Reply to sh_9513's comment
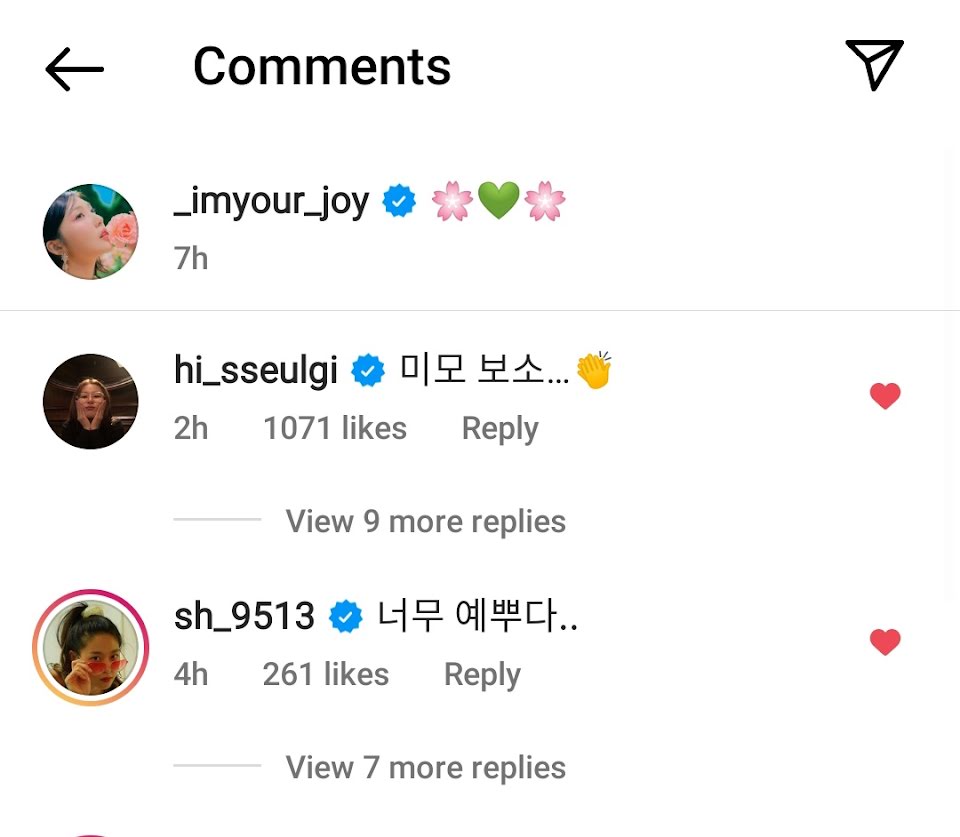The width and height of the screenshot is (960, 837). tap(482, 675)
